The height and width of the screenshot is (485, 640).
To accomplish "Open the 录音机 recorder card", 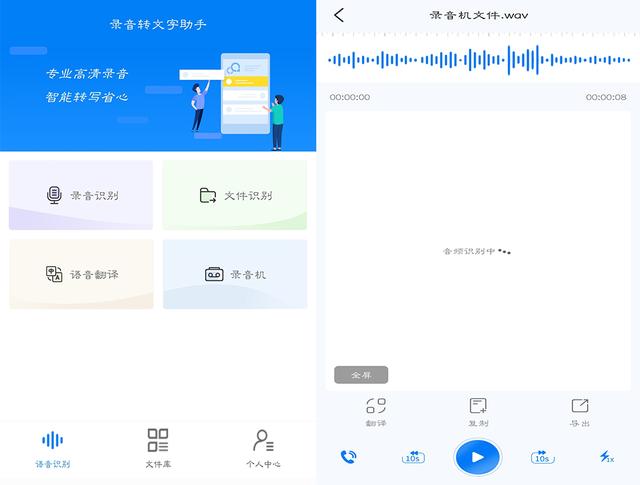I will [235, 273].
